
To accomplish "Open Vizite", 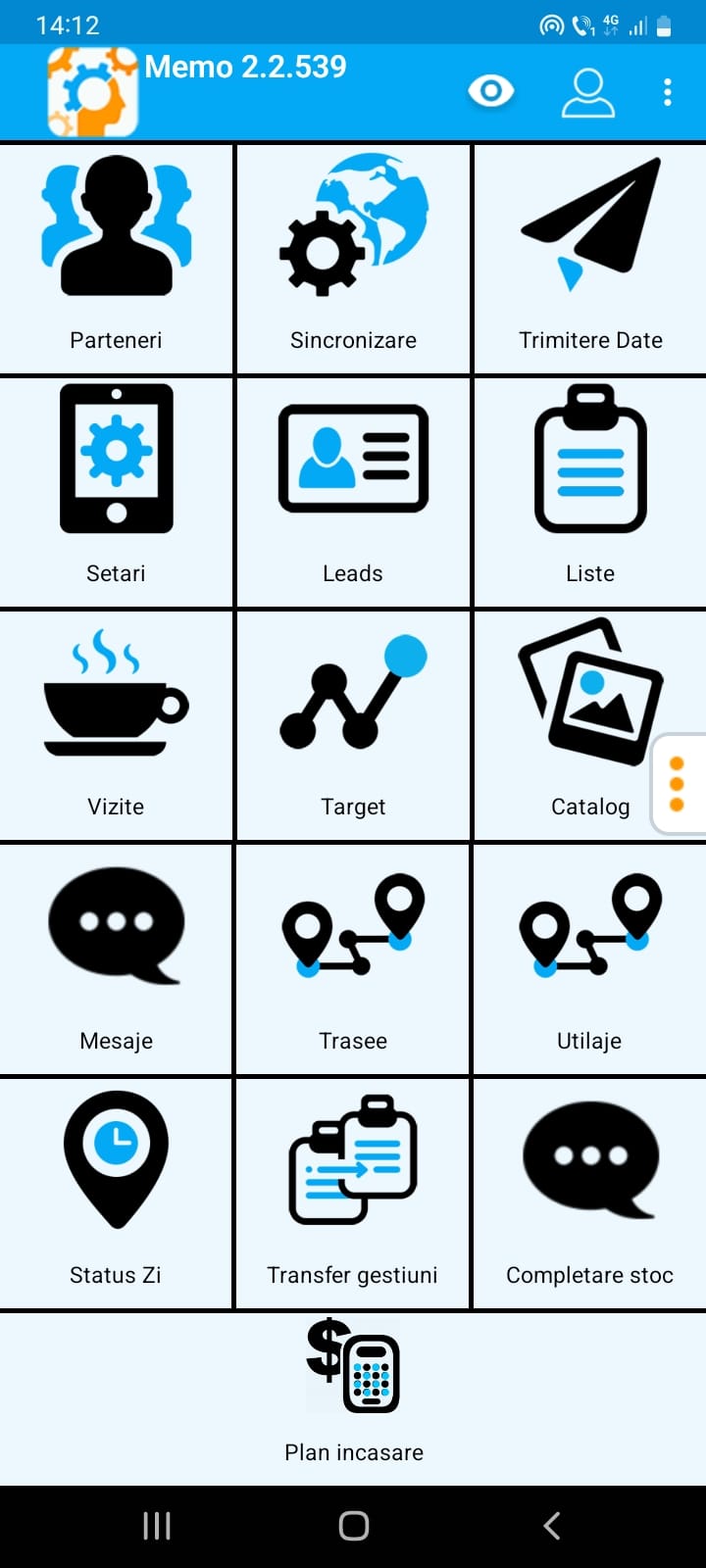I will [117, 725].
